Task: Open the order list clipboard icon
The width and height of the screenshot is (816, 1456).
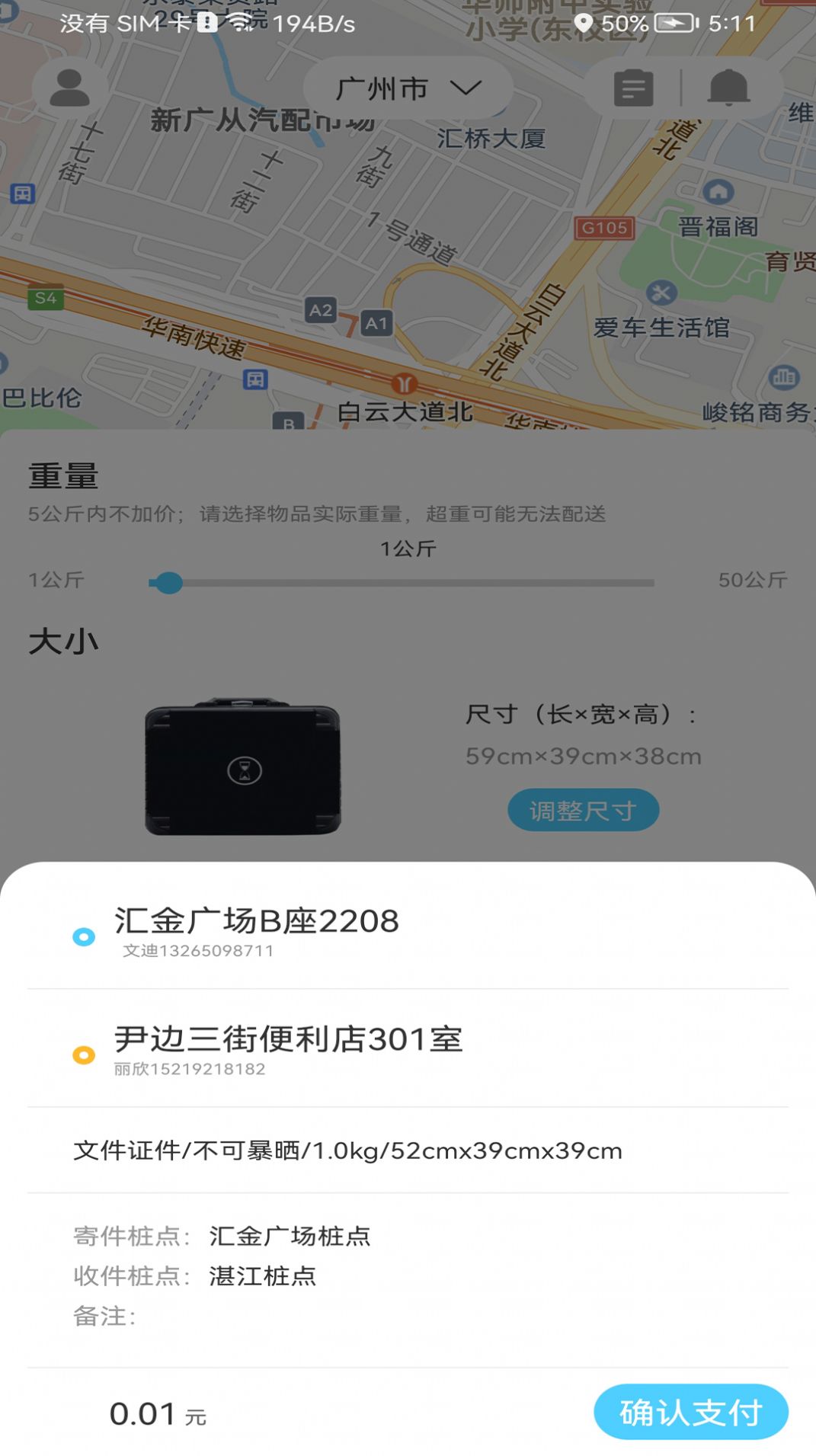Action: click(632, 87)
